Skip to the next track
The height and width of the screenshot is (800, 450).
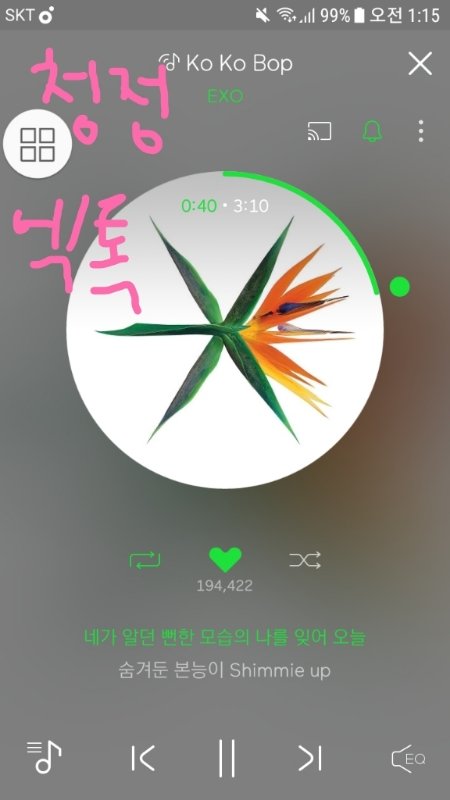(310, 758)
